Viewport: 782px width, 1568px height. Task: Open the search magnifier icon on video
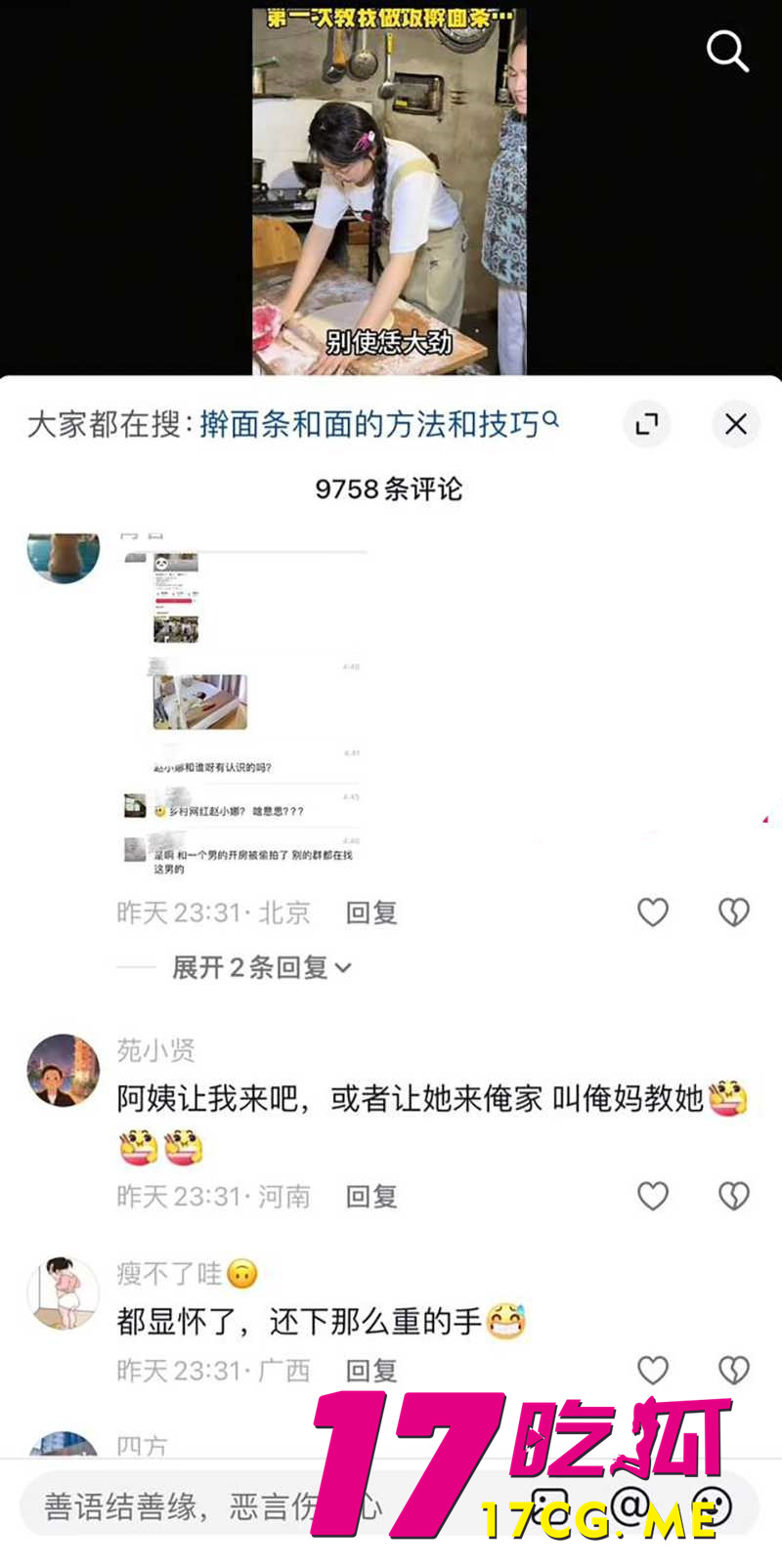tap(727, 51)
